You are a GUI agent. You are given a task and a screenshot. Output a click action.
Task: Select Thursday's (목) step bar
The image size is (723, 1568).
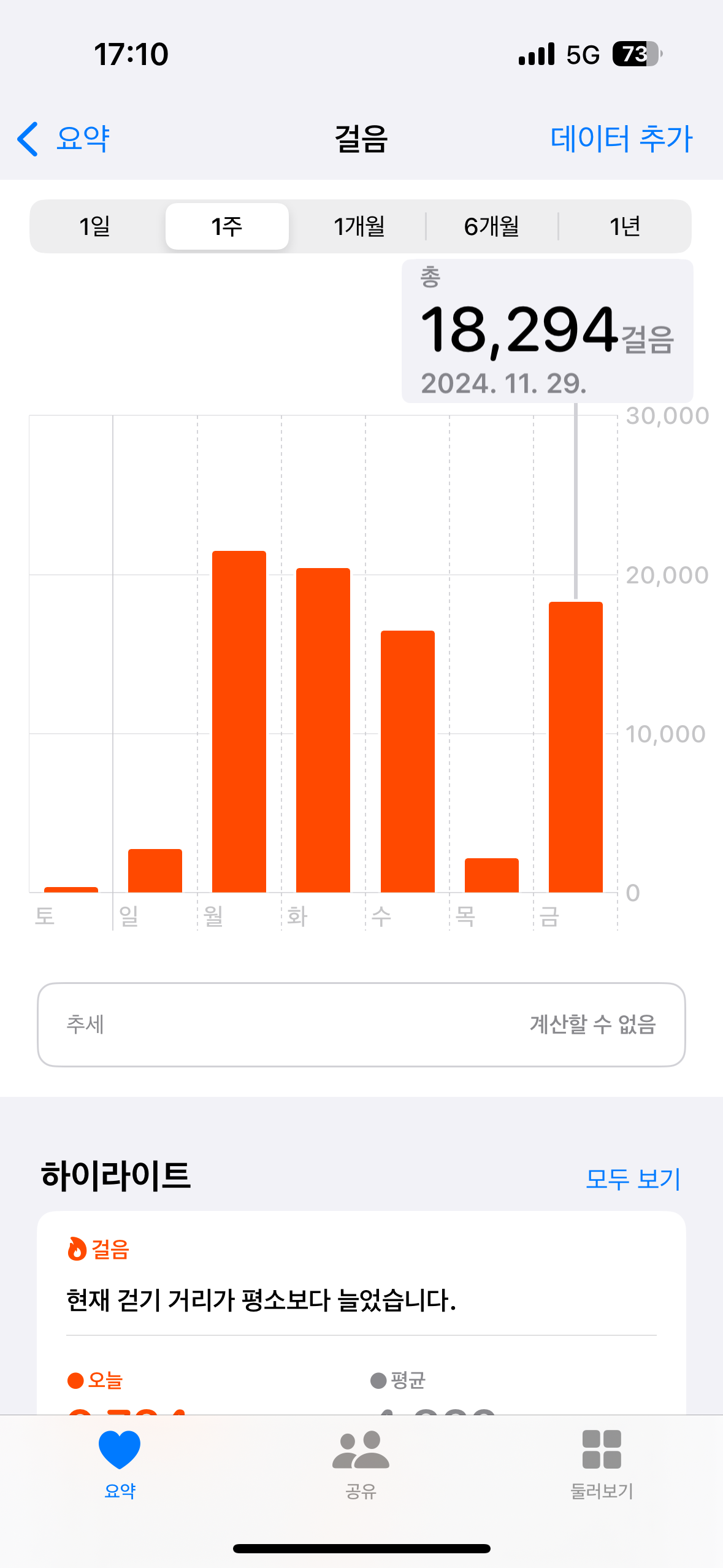pos(491,875)
